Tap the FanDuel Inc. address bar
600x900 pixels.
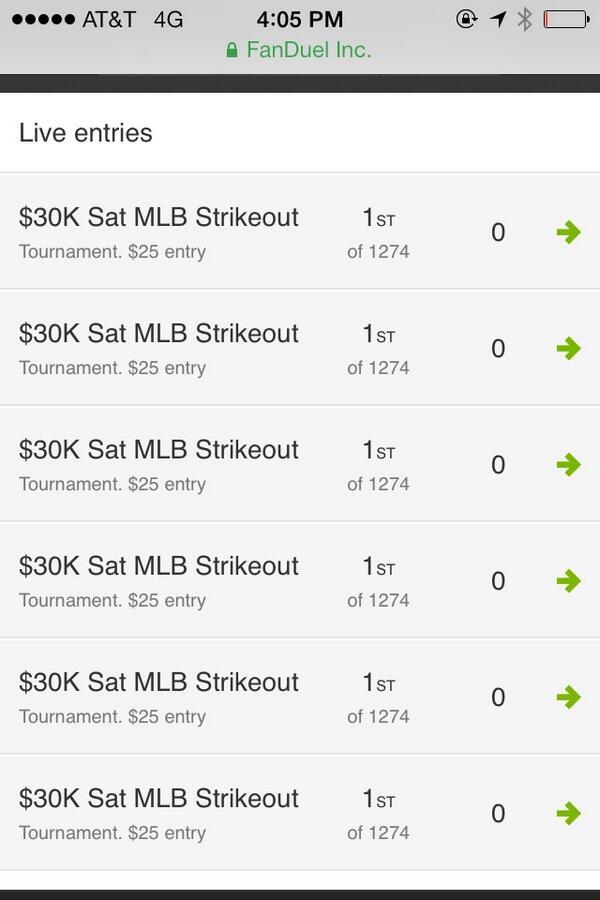click(x=299, y=50)
